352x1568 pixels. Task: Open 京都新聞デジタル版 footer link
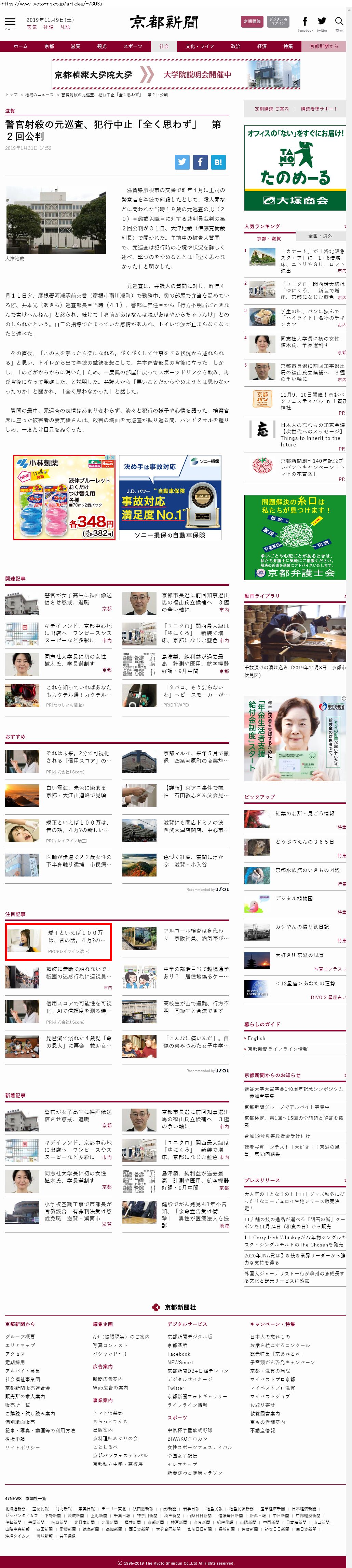(189, 1337)
